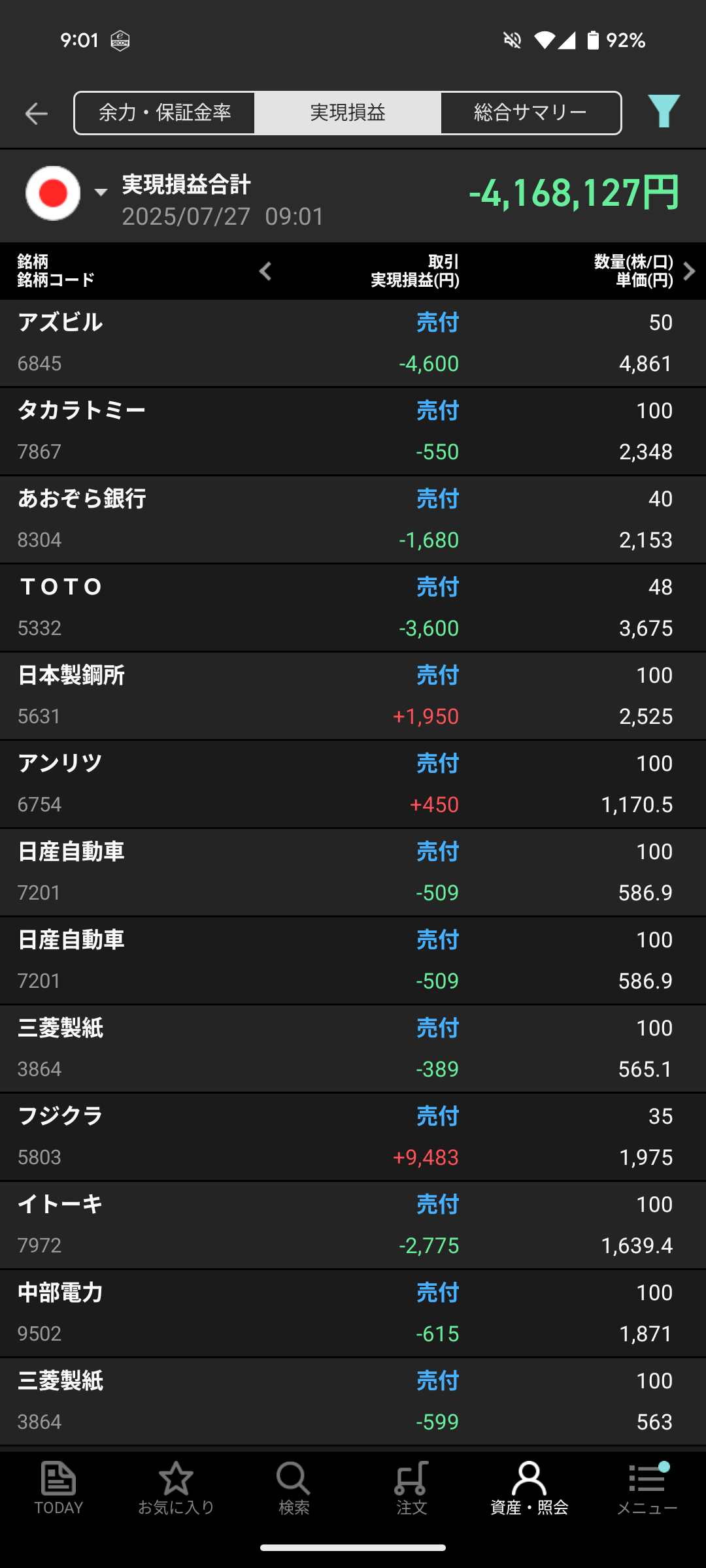The image size is (706, 1568).
Task: Open the アズビル 6845 row
Action: pos(353,344)
